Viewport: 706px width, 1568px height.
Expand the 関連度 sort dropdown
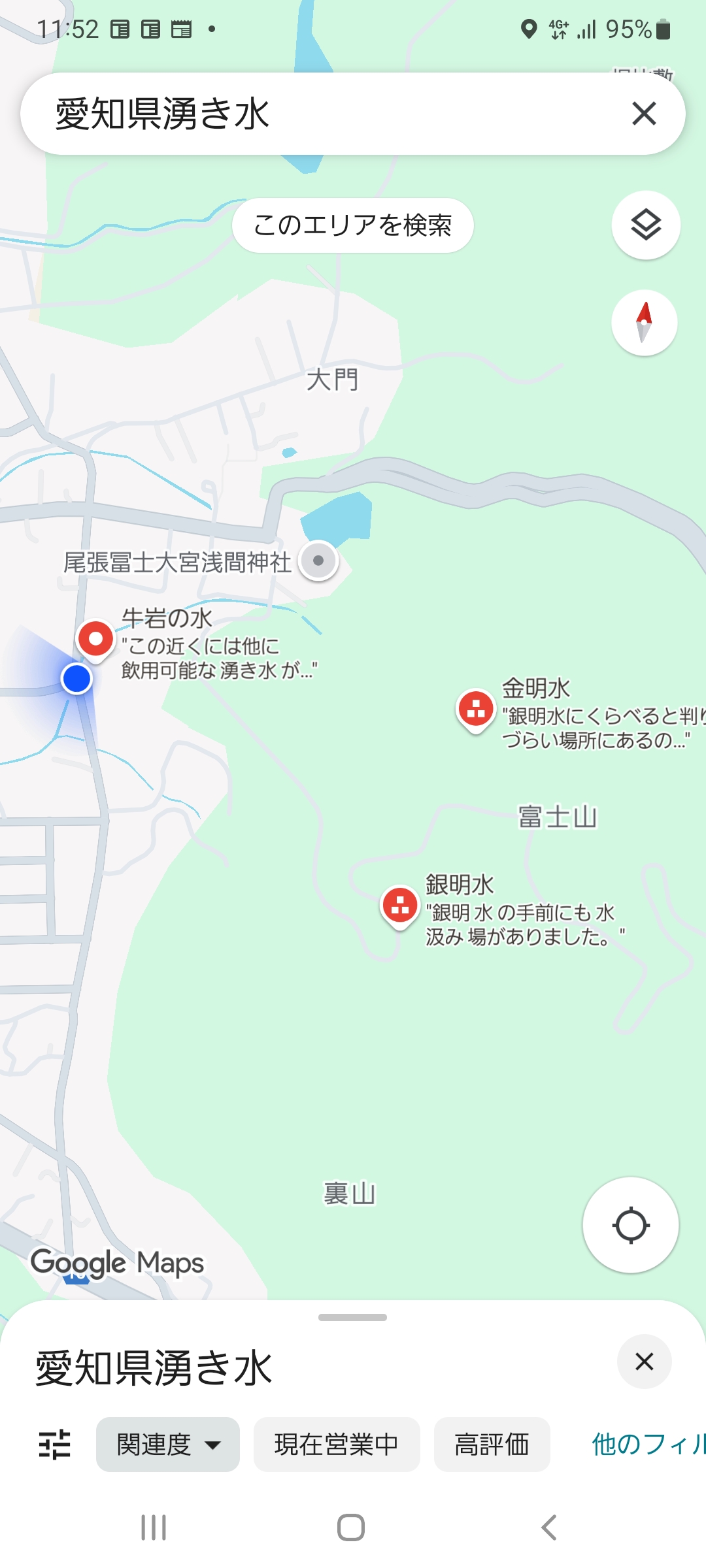168,1445
